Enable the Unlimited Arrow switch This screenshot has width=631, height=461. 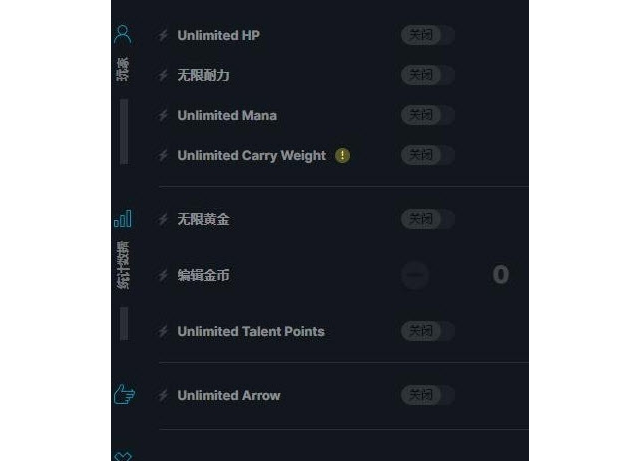tap(427, 395)
